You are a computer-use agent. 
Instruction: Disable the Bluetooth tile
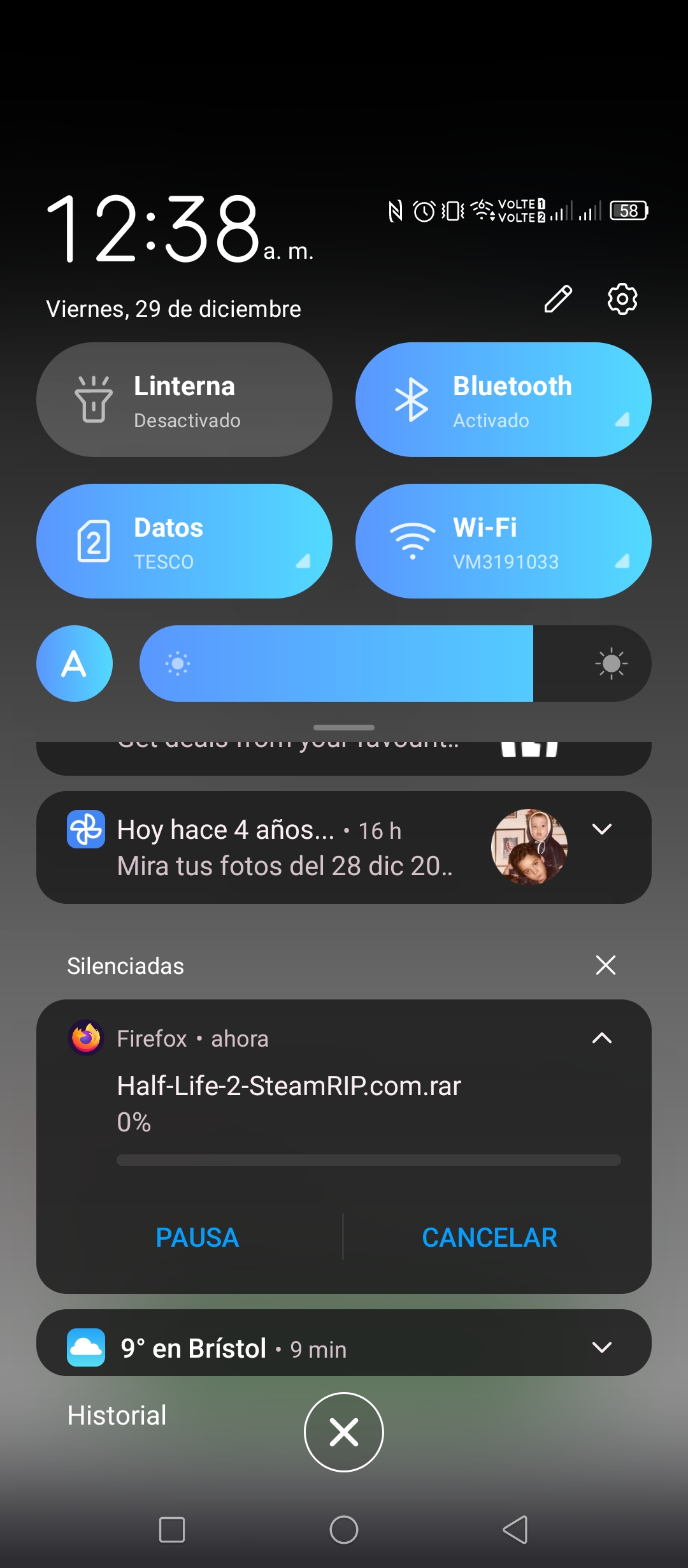point(503,400)
